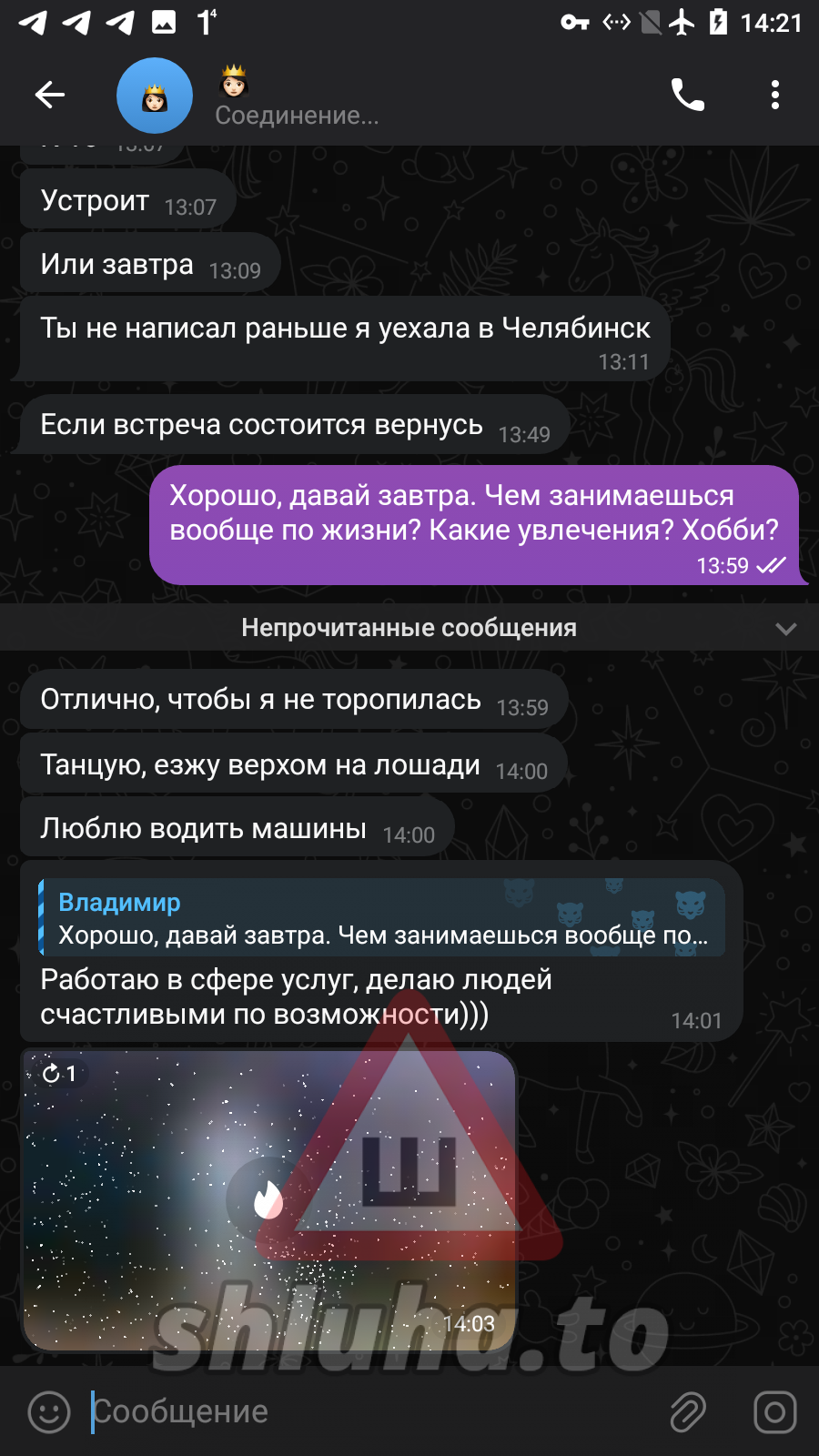Open the emoji picker
The height and width of the screenshot is (1456, 819).
[49, 1411]
